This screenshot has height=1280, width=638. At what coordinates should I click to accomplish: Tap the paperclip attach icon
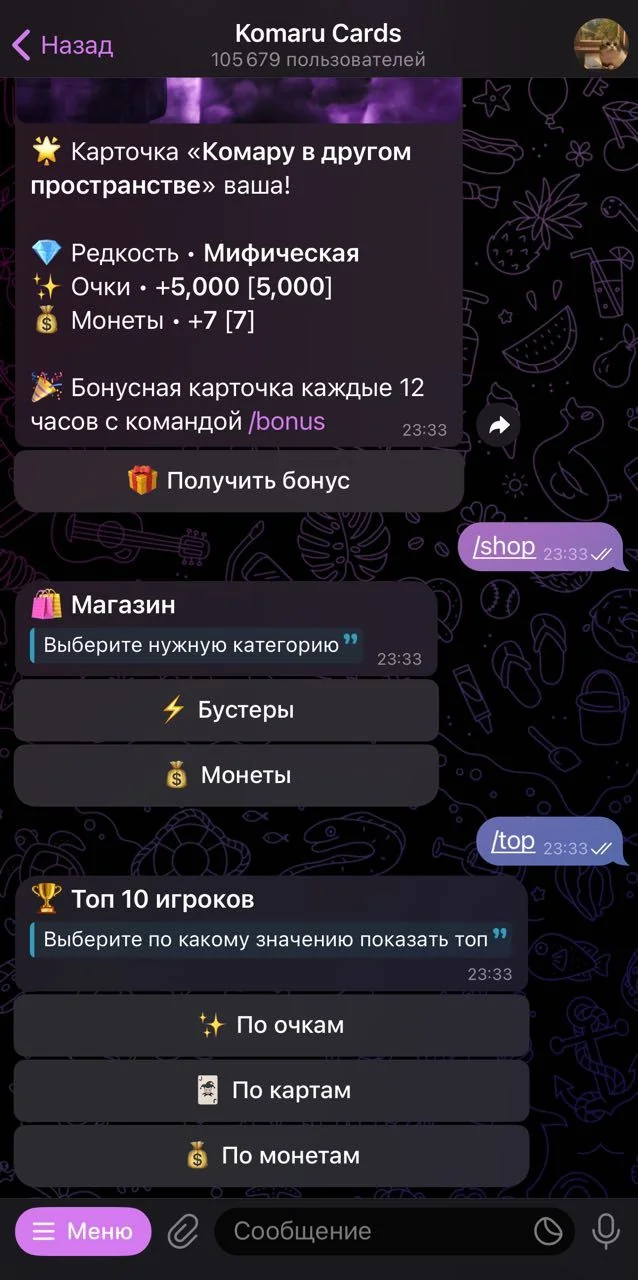coord(183,1231)
